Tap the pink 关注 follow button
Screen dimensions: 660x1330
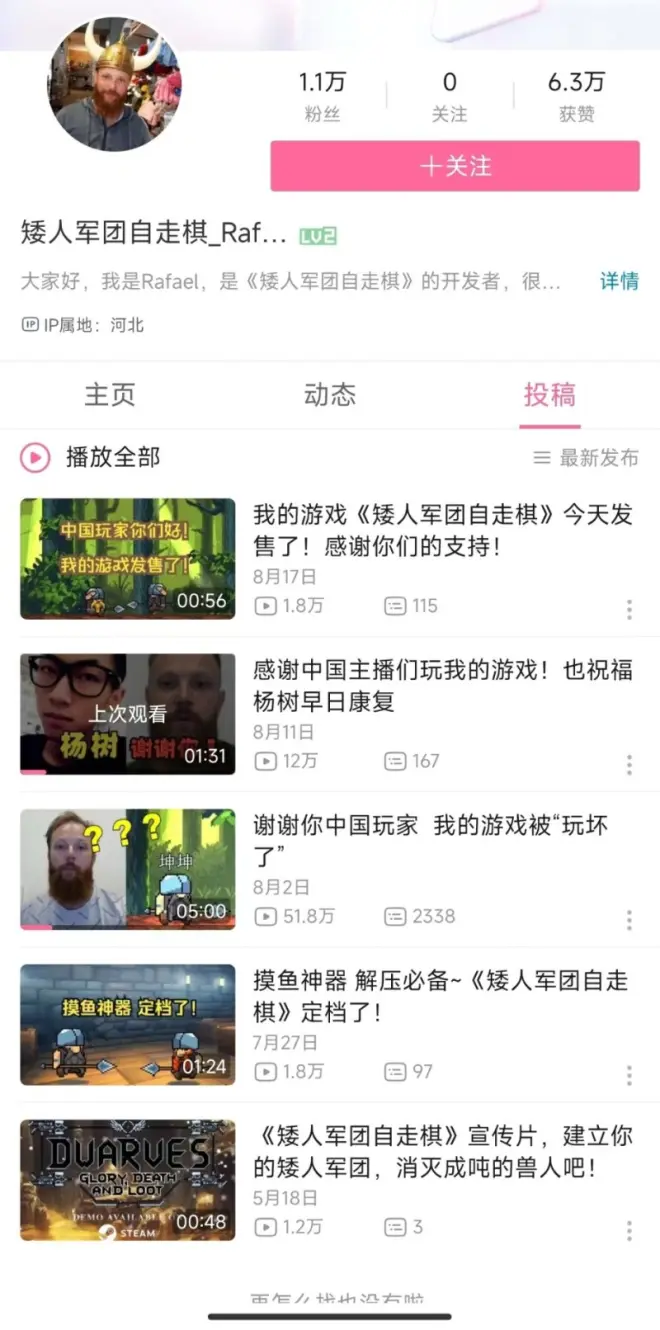pos(455,166)
